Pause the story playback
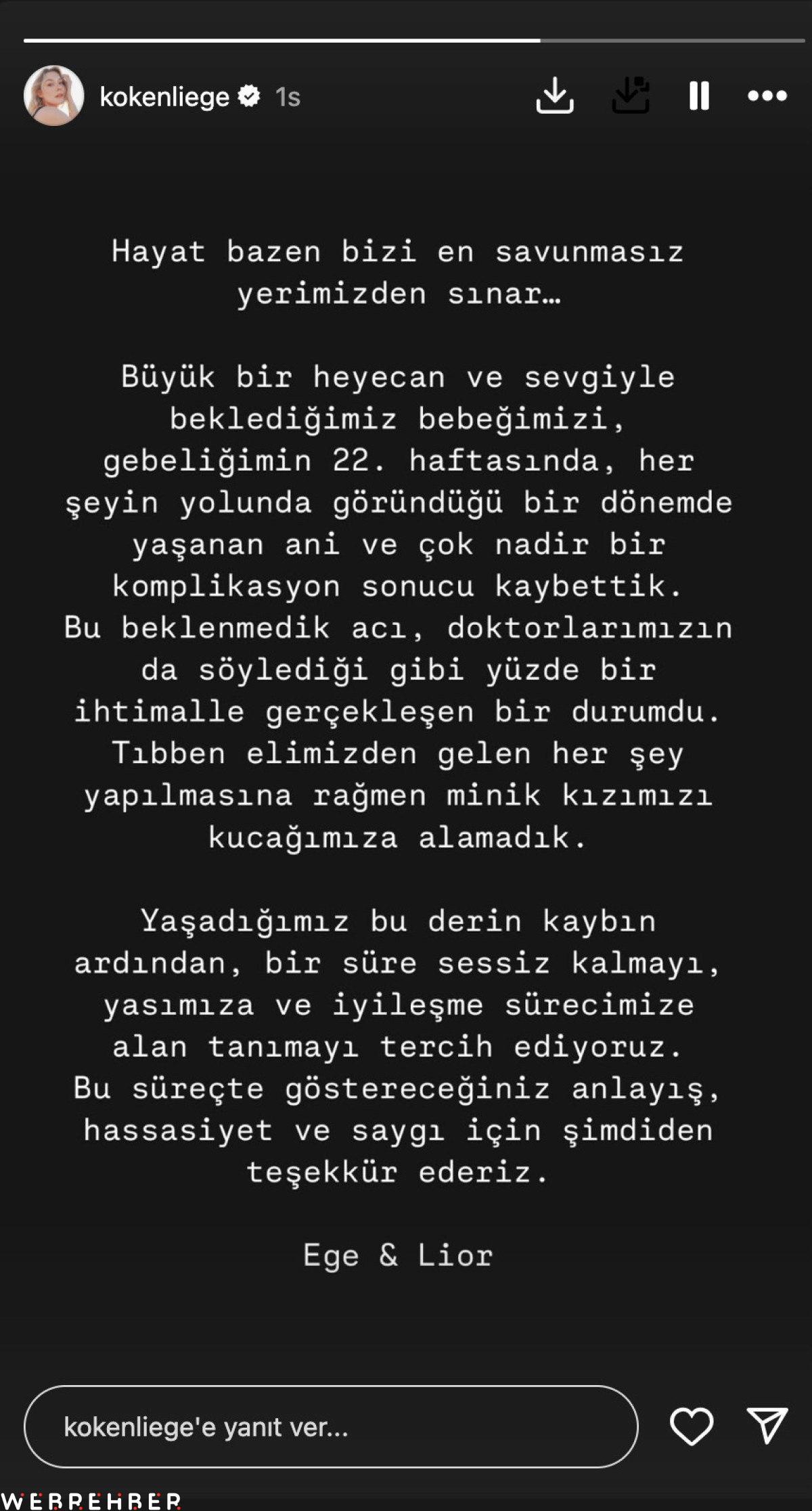Viewport: 812px width, 1511px height. (x=699, y=95)
